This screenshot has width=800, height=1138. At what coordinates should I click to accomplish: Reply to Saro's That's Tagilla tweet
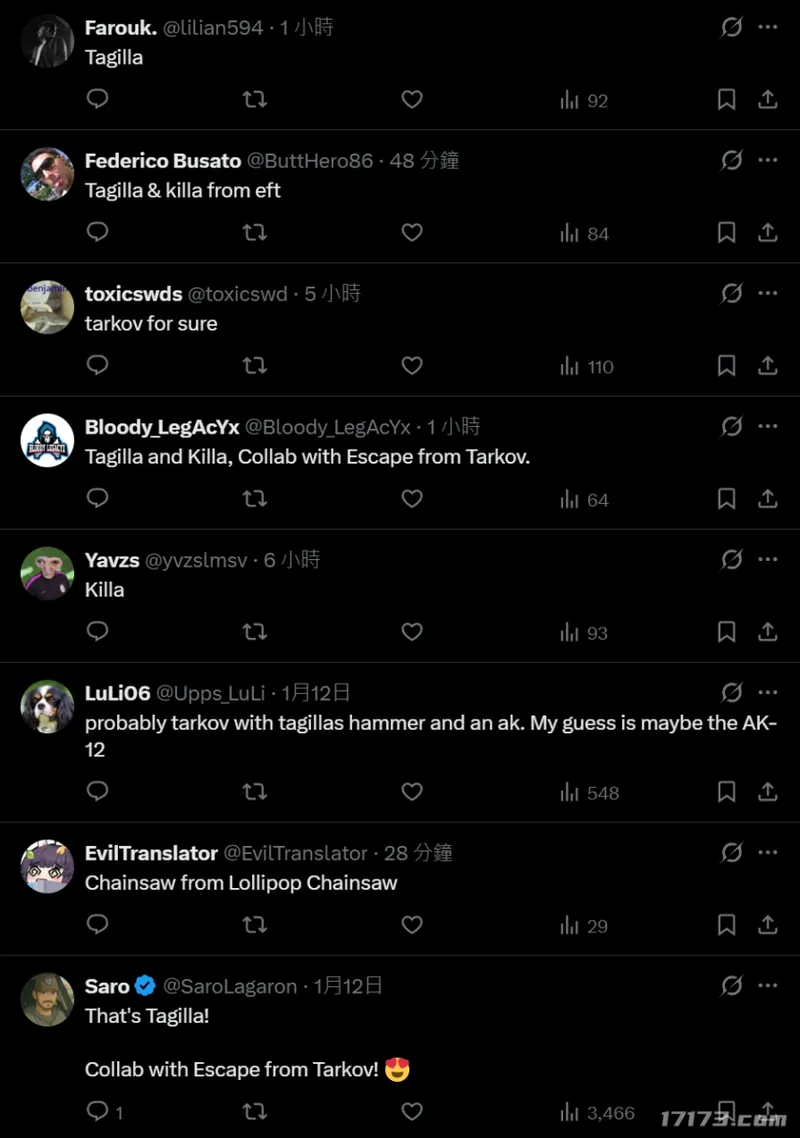[98, 1111]
